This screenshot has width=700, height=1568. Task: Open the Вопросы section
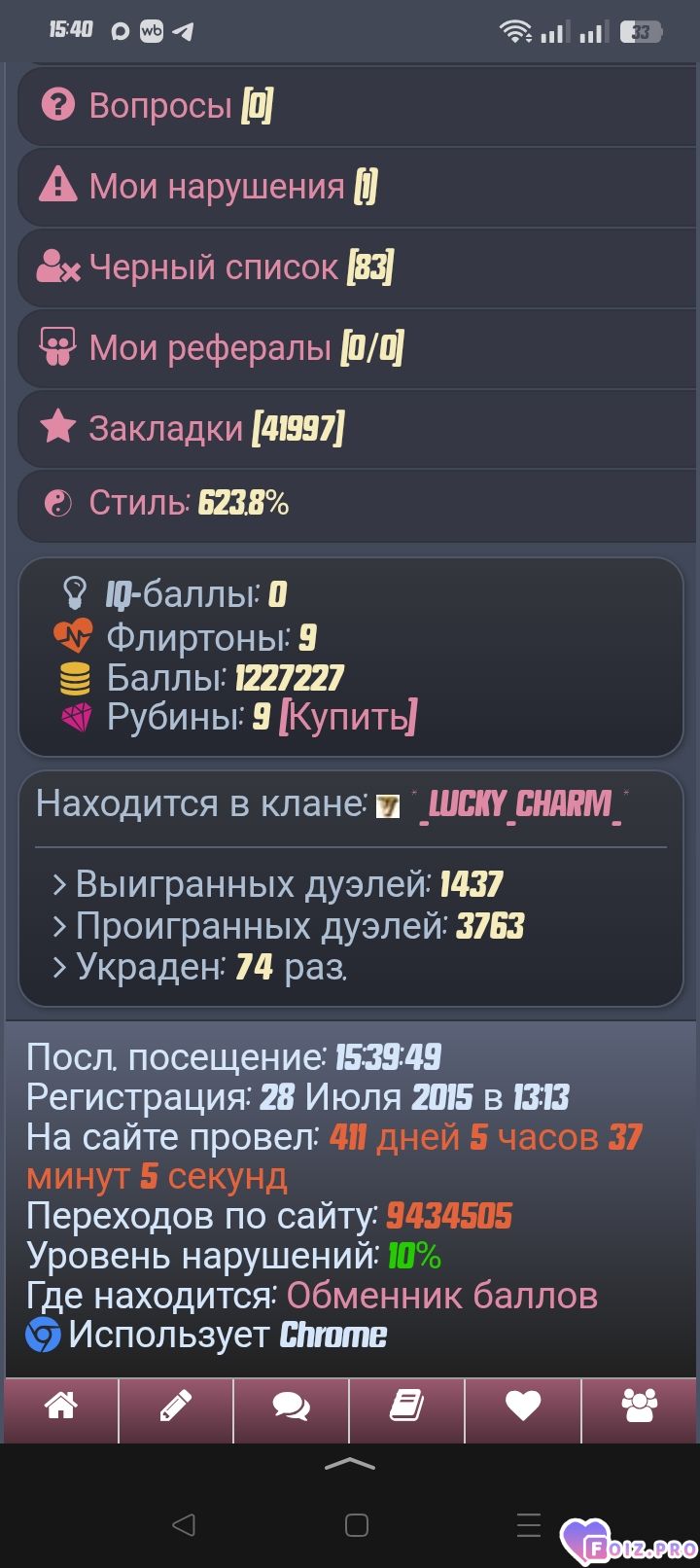160,105
